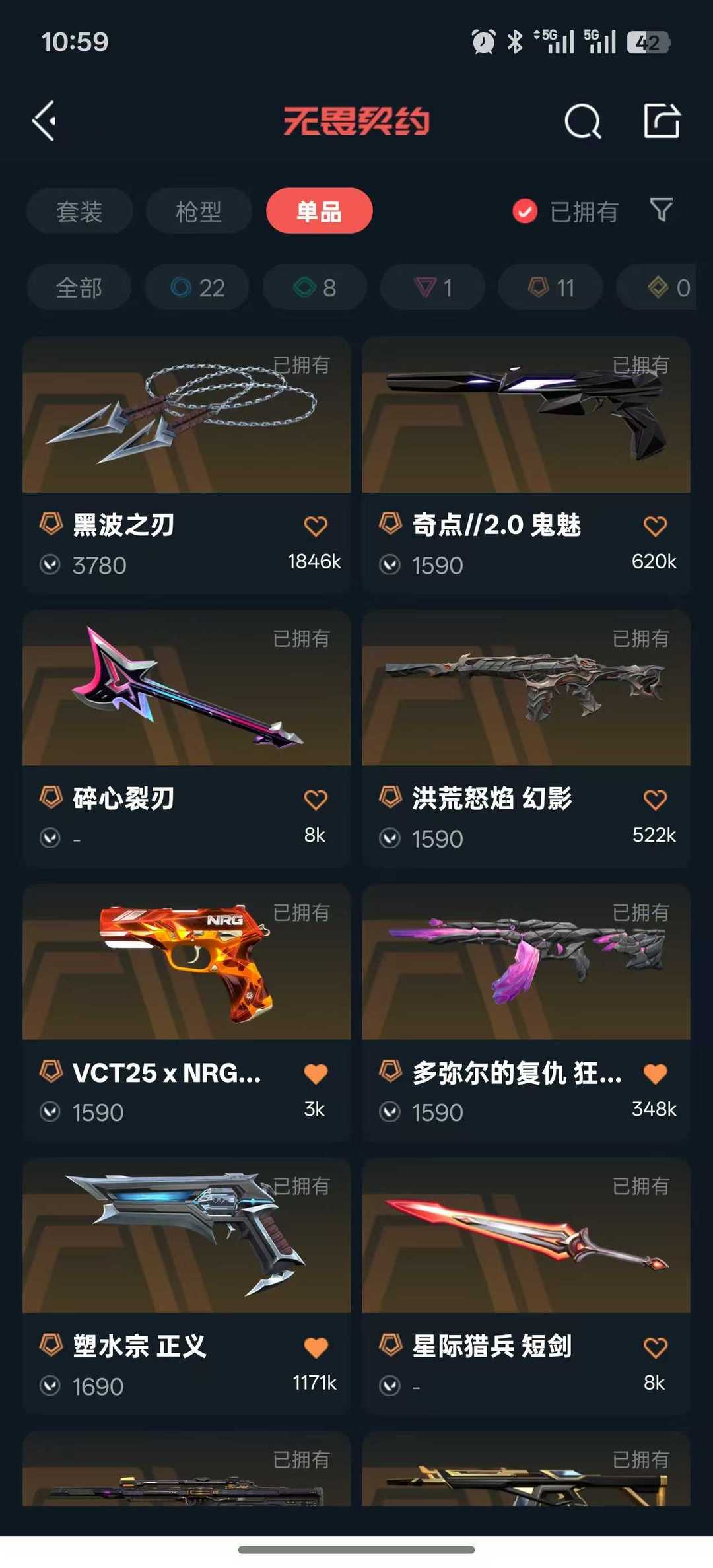Open the 奇点//2.0 鬼魅 skin card
713x1568 pixels.
[x=526, y=465]
